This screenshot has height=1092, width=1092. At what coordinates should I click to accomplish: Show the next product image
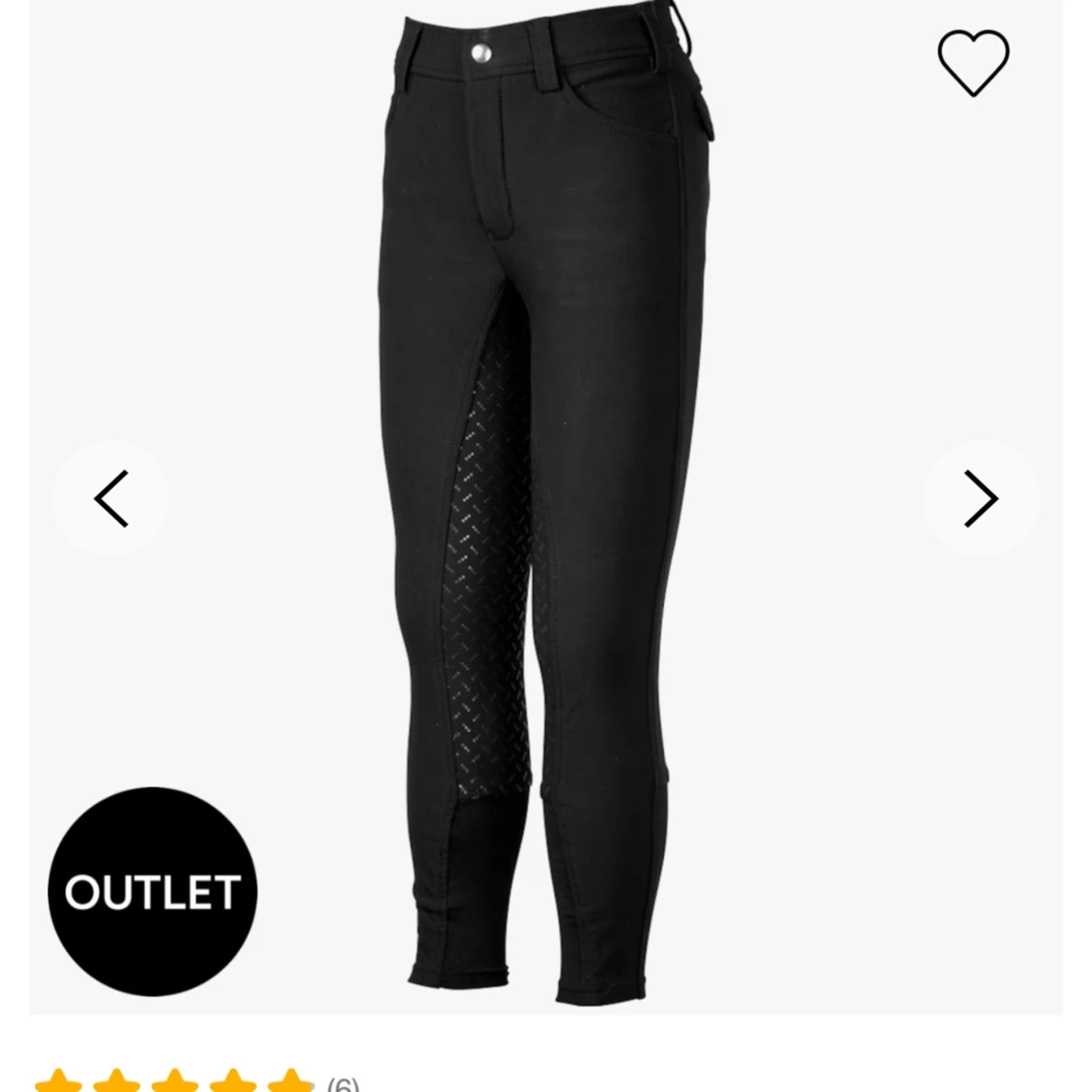tap(980, 499)
